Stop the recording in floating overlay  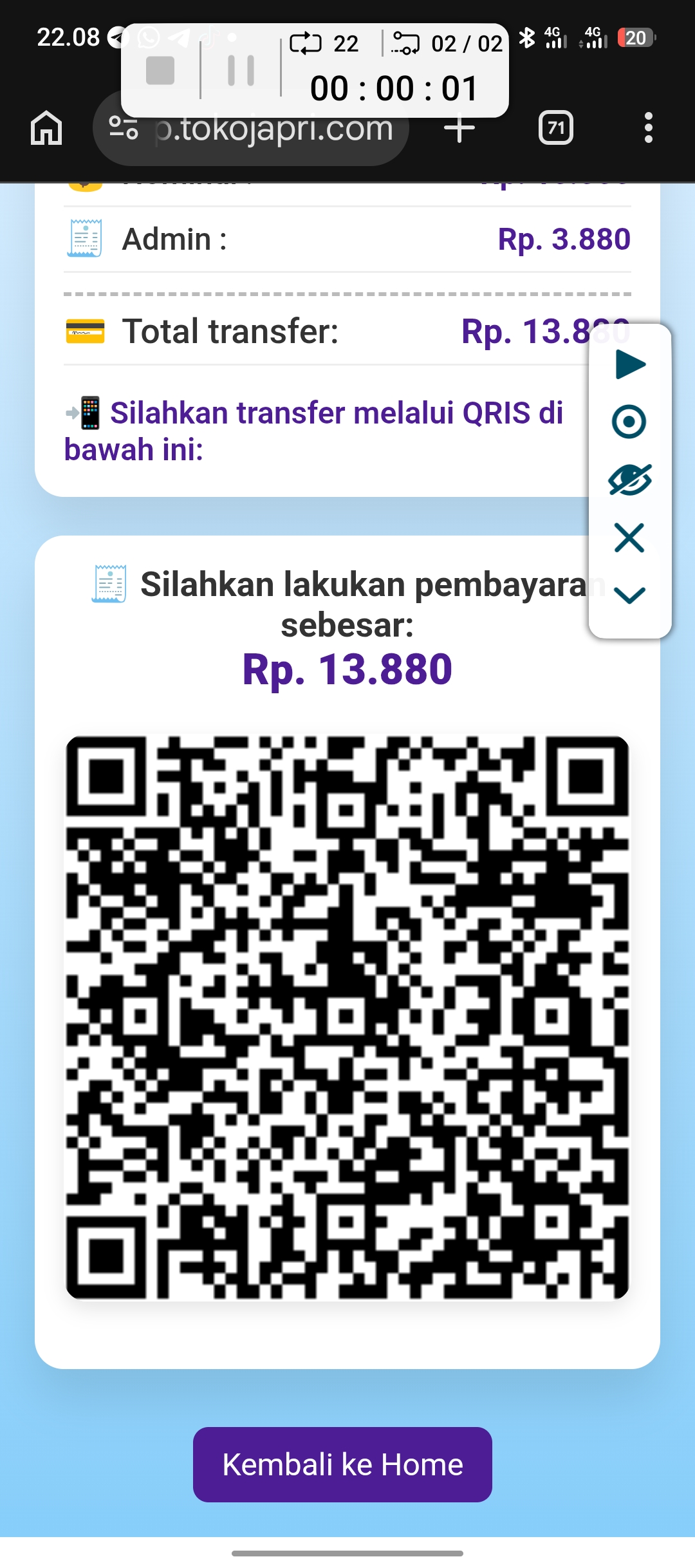click(160, 70)
